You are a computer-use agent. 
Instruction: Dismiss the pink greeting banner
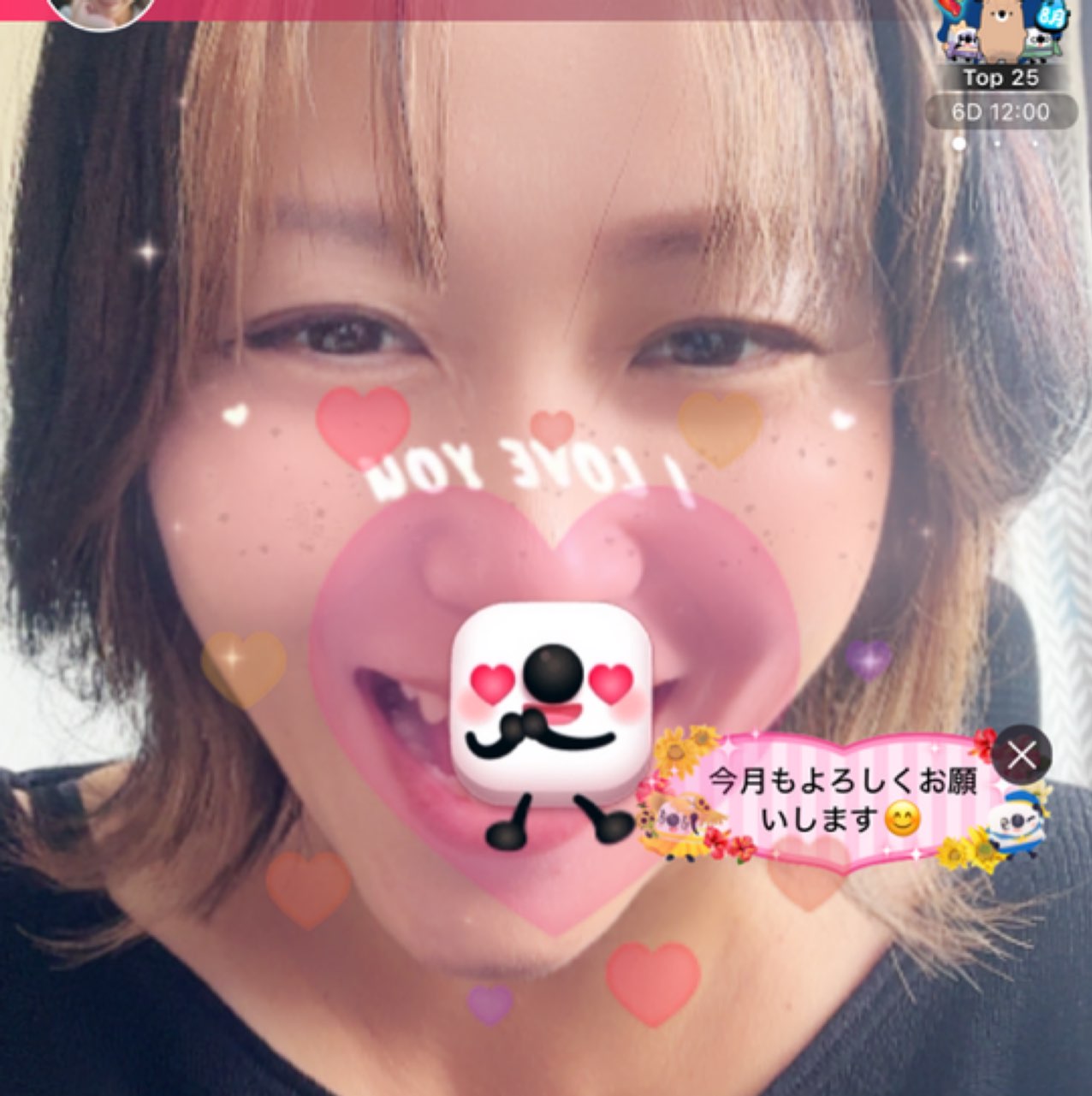pos(1023,755)
